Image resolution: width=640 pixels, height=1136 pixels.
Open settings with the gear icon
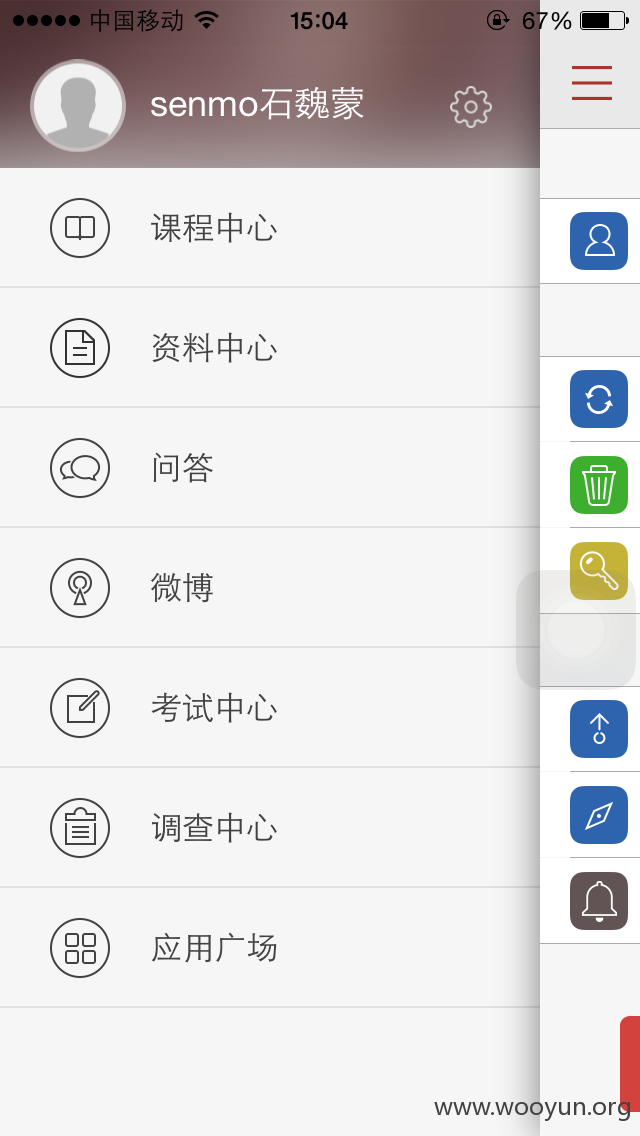470,107
